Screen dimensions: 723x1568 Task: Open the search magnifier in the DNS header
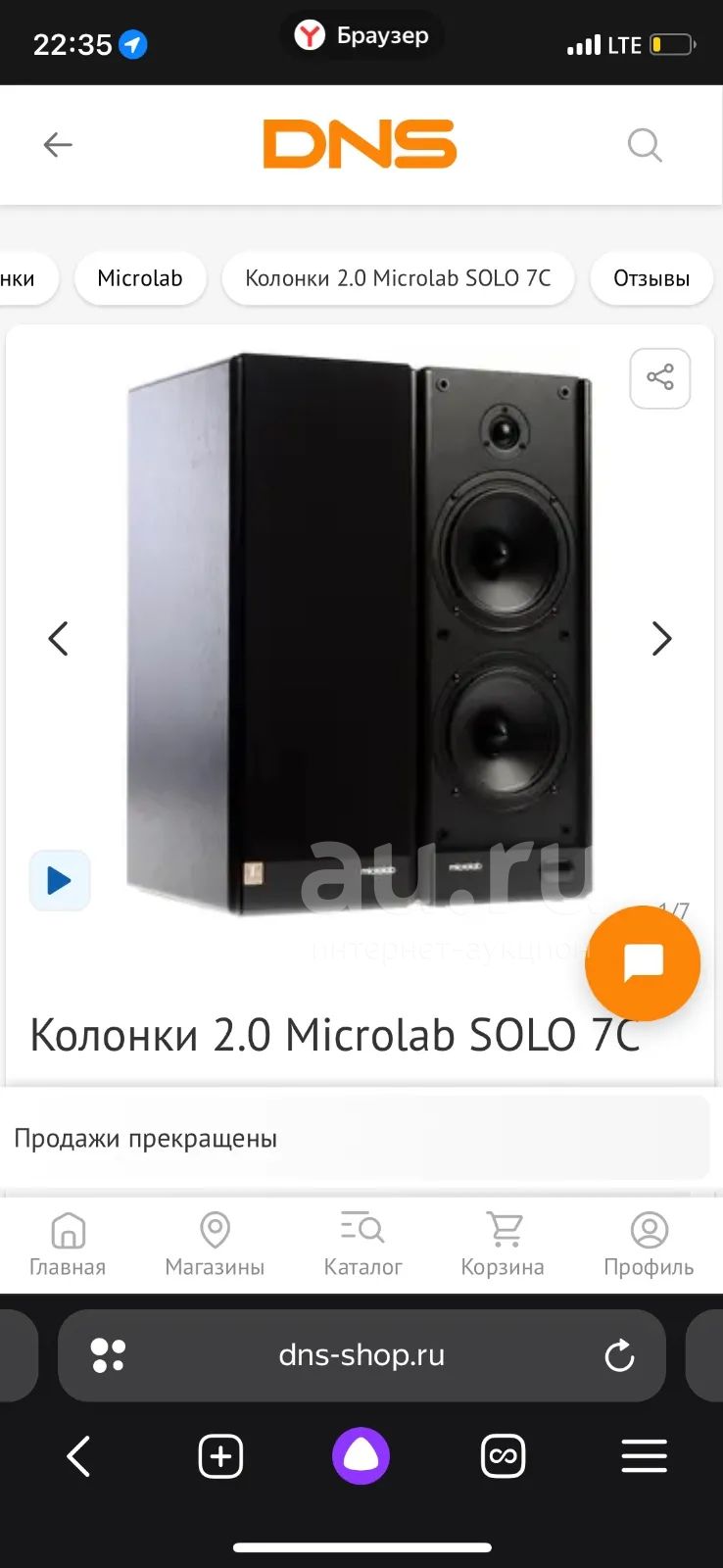(x=645, y=145)
